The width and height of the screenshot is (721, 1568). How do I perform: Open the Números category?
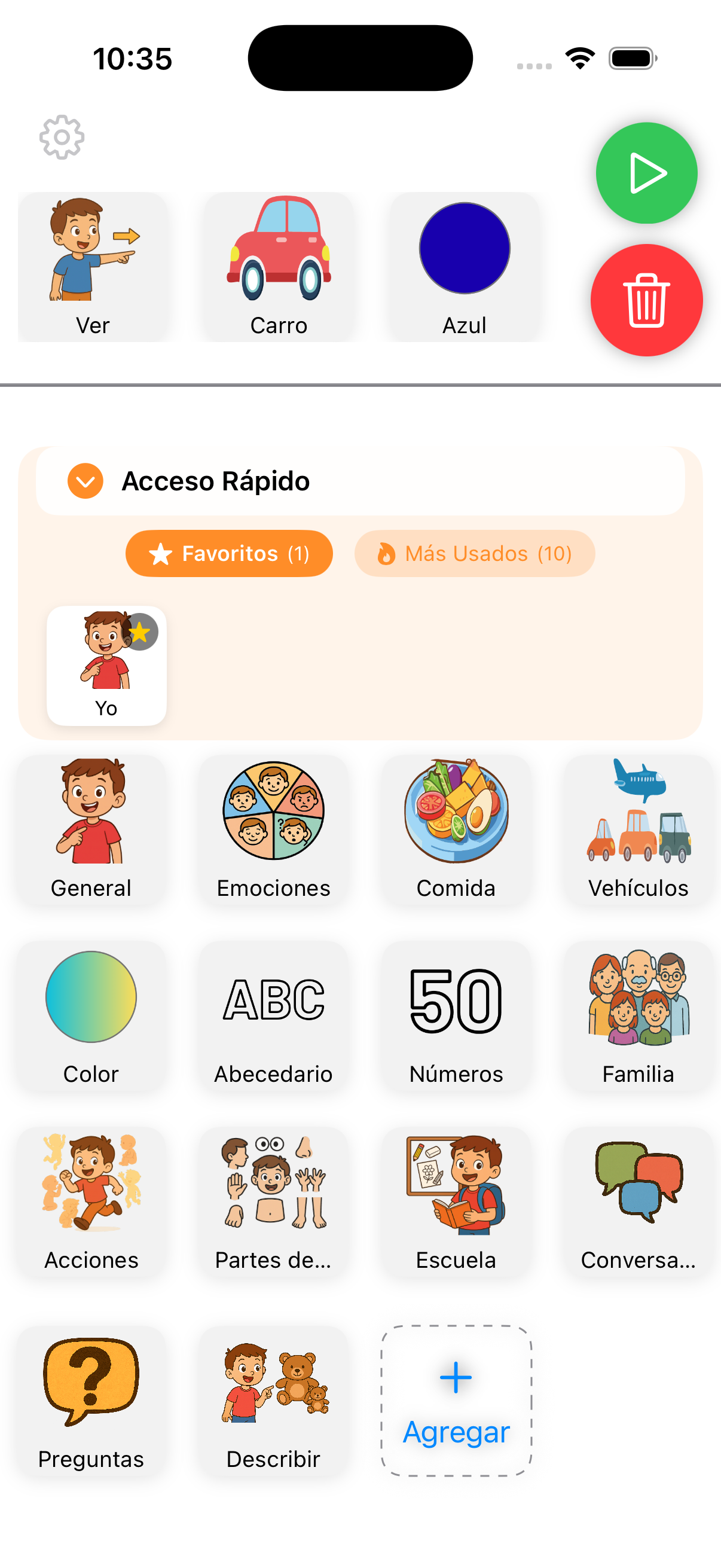coord(456,1016)
